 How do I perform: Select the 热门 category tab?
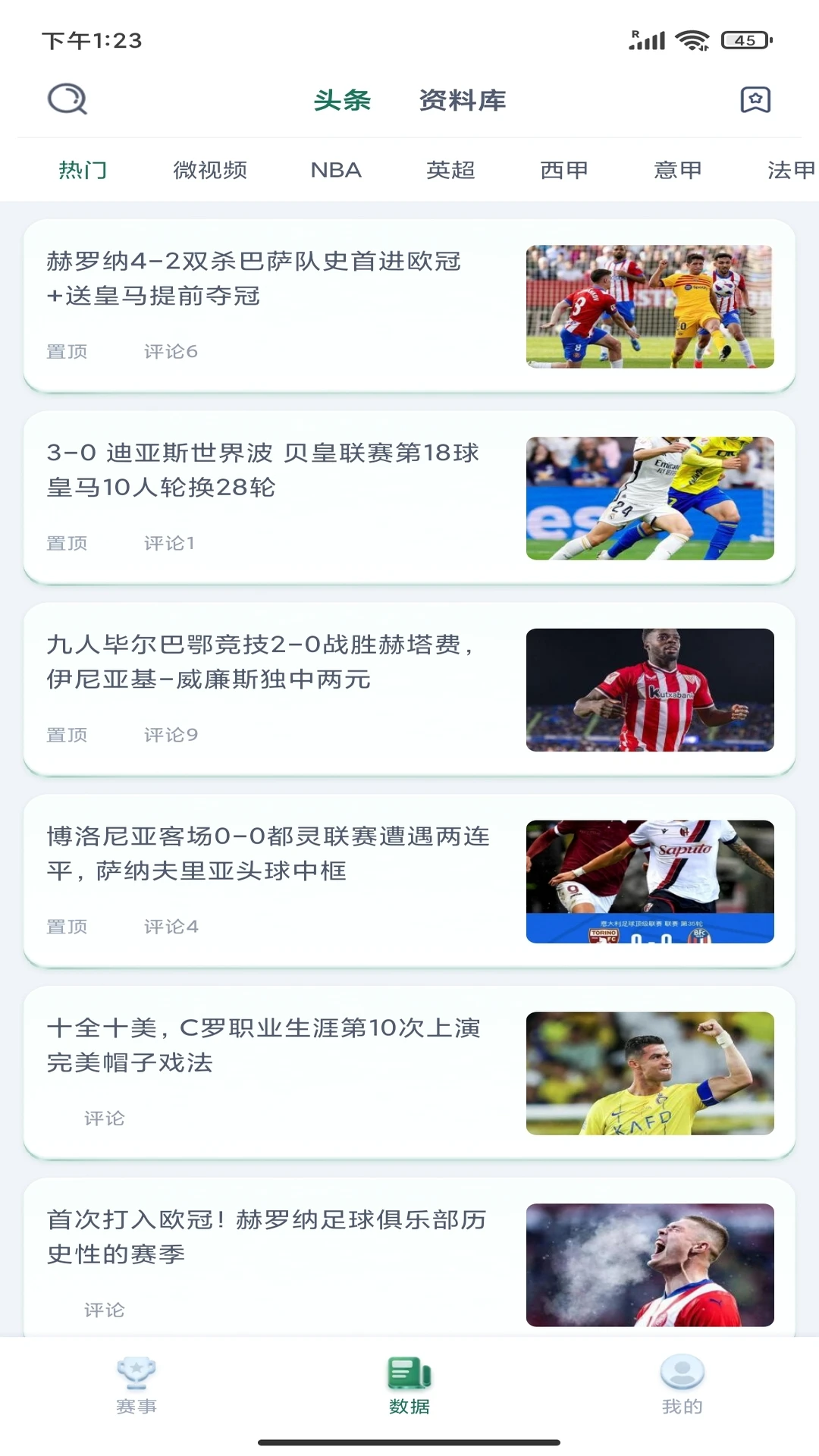[83, 170]
